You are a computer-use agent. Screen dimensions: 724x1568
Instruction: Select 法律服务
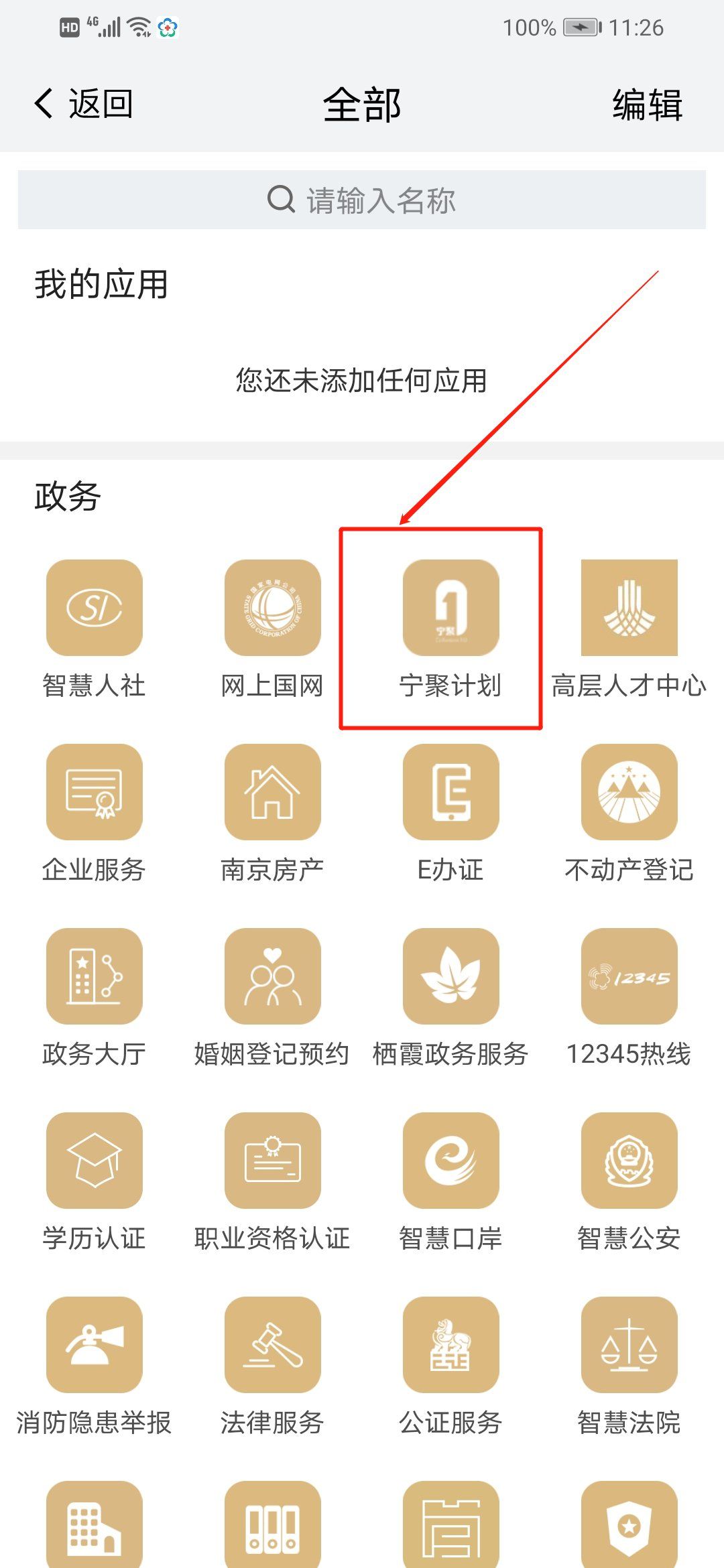pos(273,1345)
